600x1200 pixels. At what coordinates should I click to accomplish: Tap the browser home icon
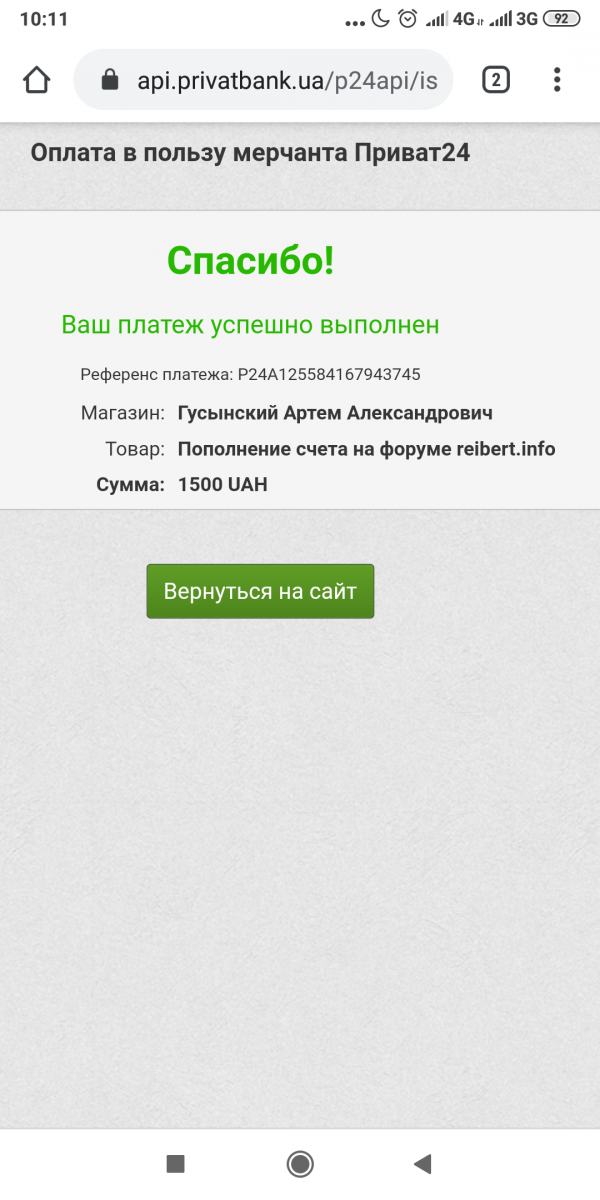pos(37,79)
